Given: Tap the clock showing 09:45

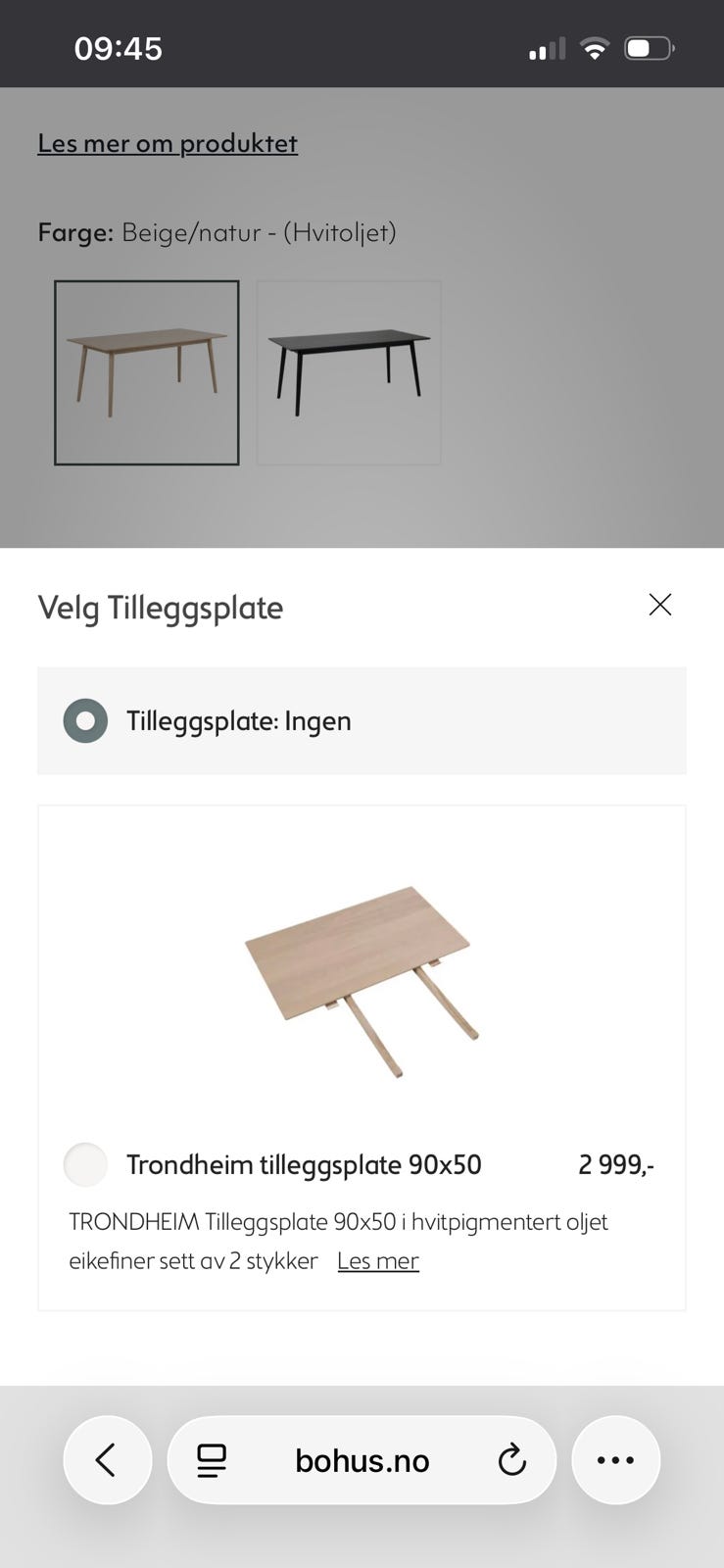Looking at the screenshot, I should click(118, 45).
